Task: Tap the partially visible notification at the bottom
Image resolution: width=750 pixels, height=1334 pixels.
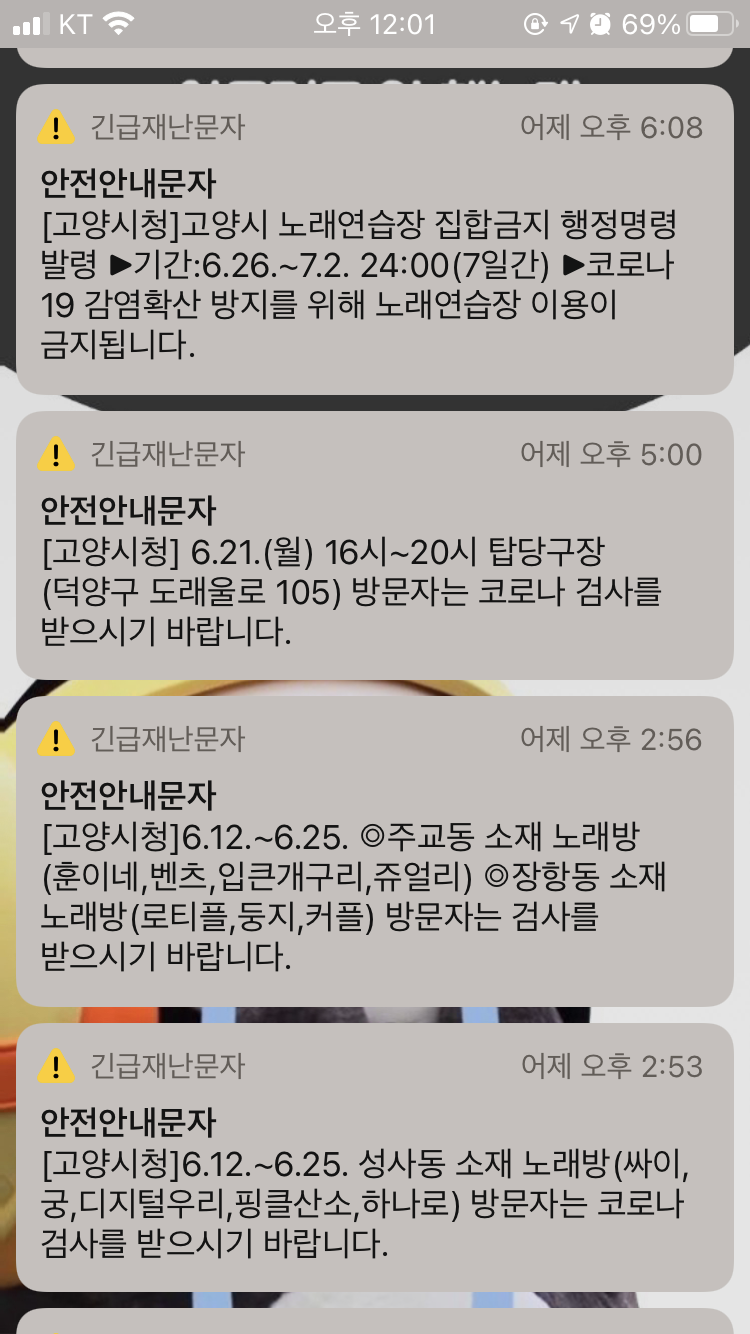Action: point(375,1322)
